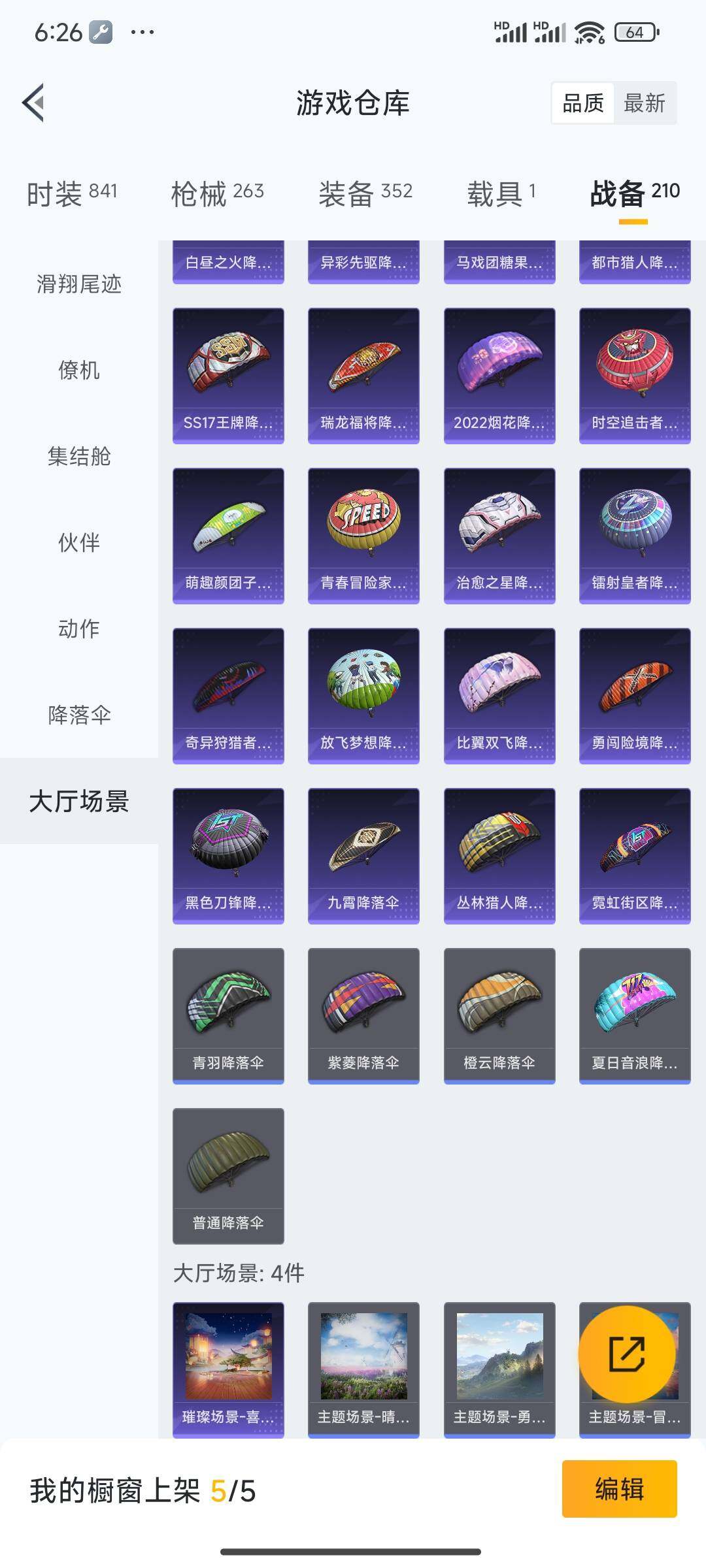Go to the 动作 category

(79, 629)
